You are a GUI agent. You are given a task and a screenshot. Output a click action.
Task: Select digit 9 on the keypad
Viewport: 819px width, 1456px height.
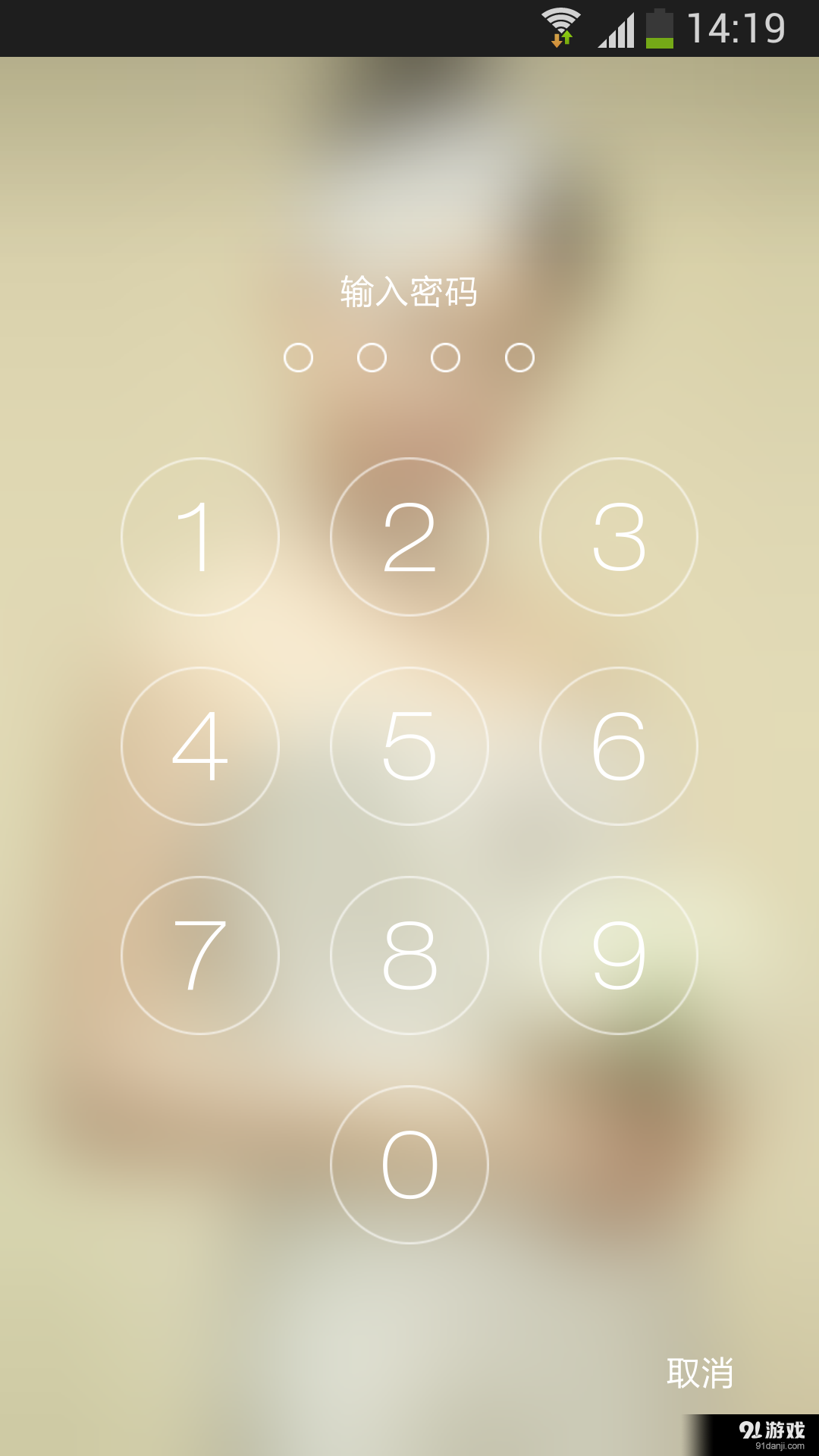point(619,955)
